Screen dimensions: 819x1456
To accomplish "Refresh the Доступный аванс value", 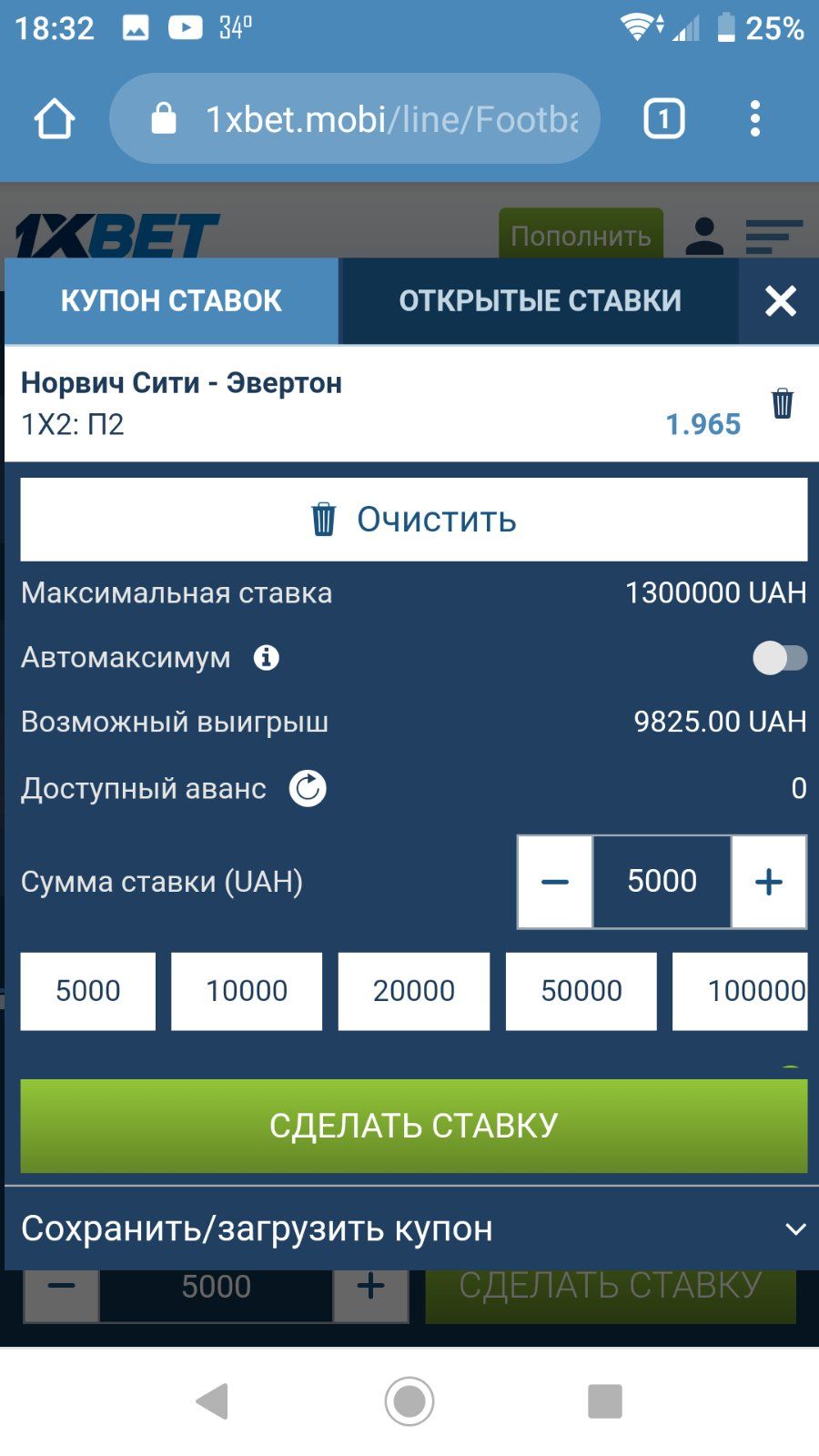I will coord(308,788).
